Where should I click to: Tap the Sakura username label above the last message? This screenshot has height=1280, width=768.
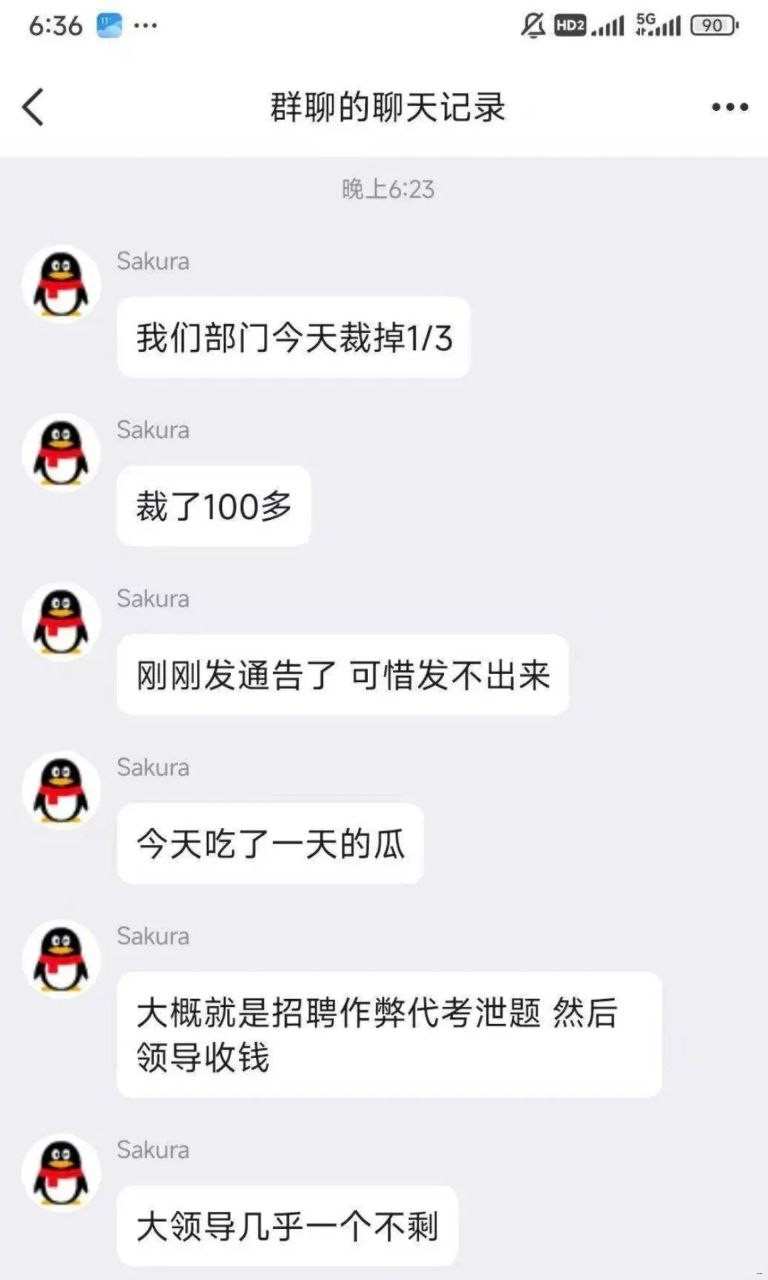click(151, 1149)
